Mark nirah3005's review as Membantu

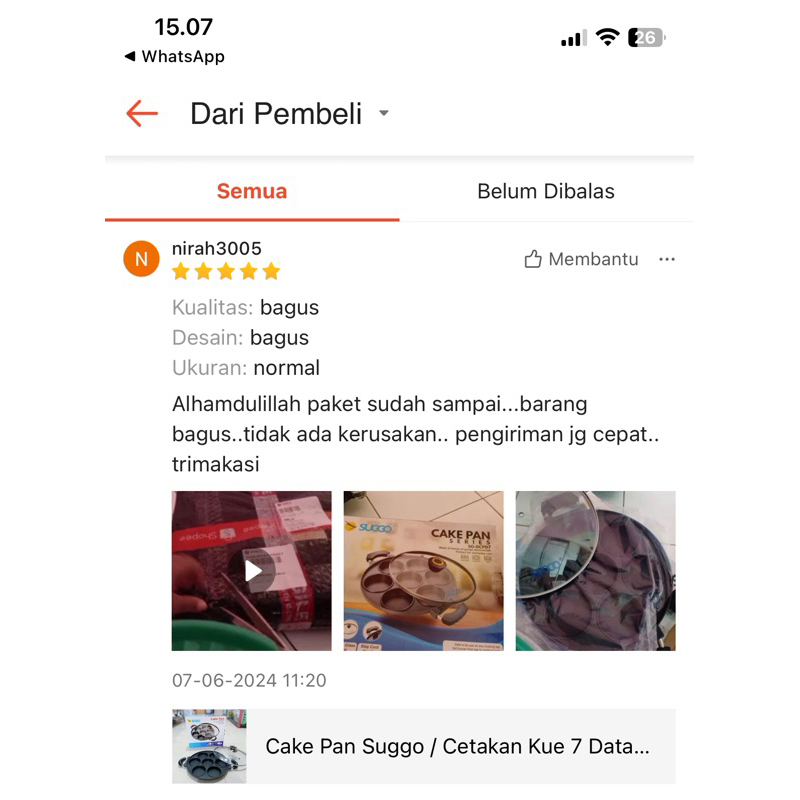pyautogui.click(x=581, y=259)
